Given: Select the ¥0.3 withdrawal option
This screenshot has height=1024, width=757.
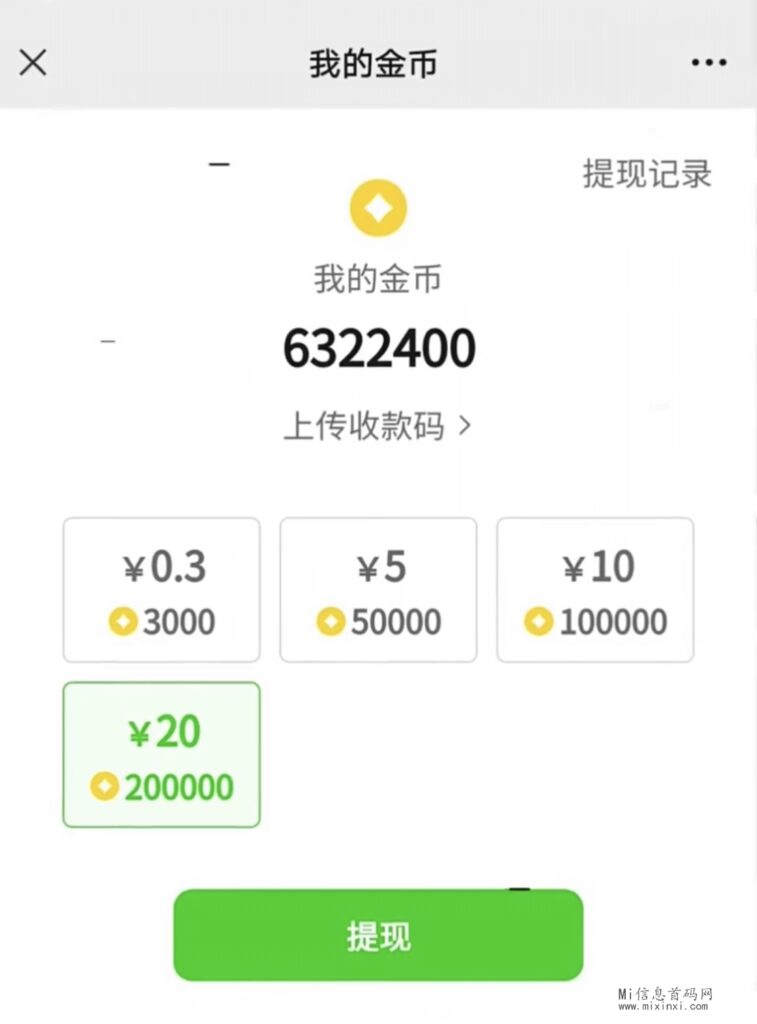Looking at the screenshot, I should (x=161, y=588).
